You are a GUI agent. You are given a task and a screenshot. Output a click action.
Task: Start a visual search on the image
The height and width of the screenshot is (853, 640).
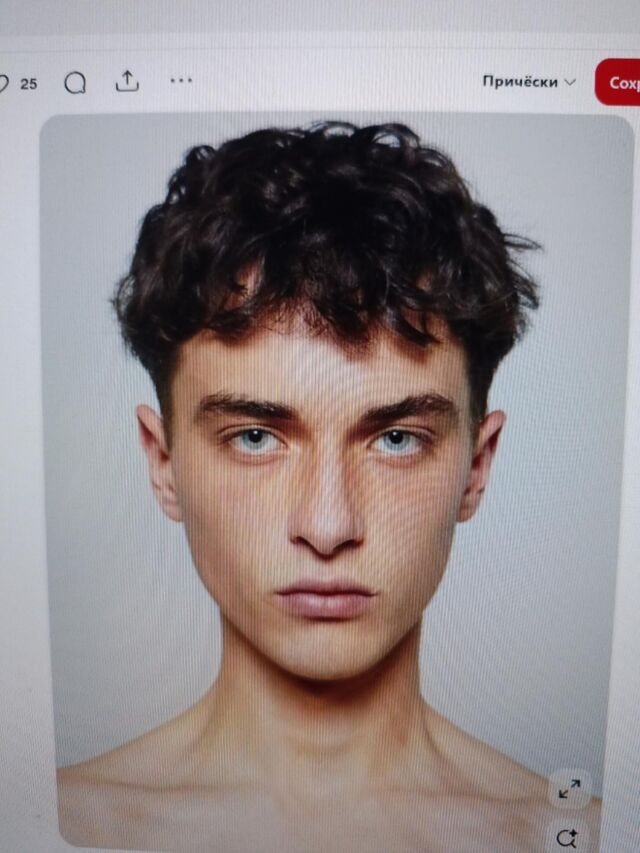coord(569,838)
